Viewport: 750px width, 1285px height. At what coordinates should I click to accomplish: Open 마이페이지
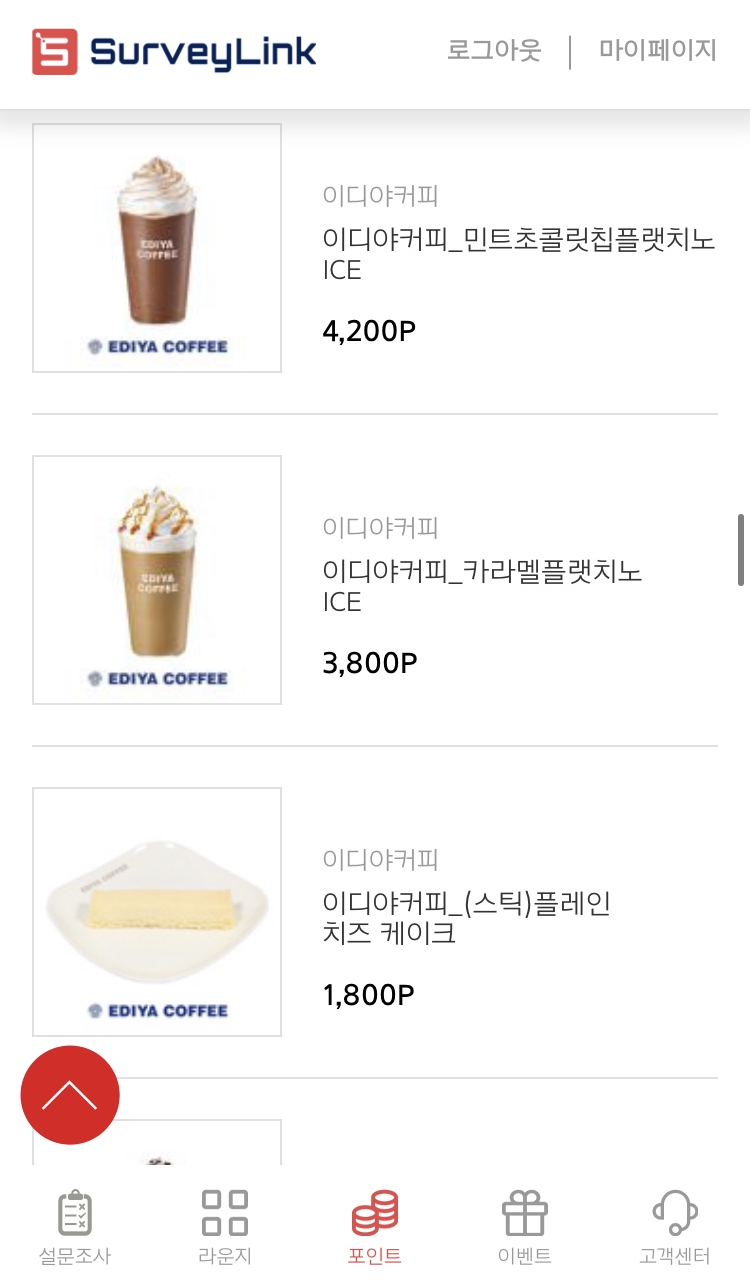pos(658,51)
